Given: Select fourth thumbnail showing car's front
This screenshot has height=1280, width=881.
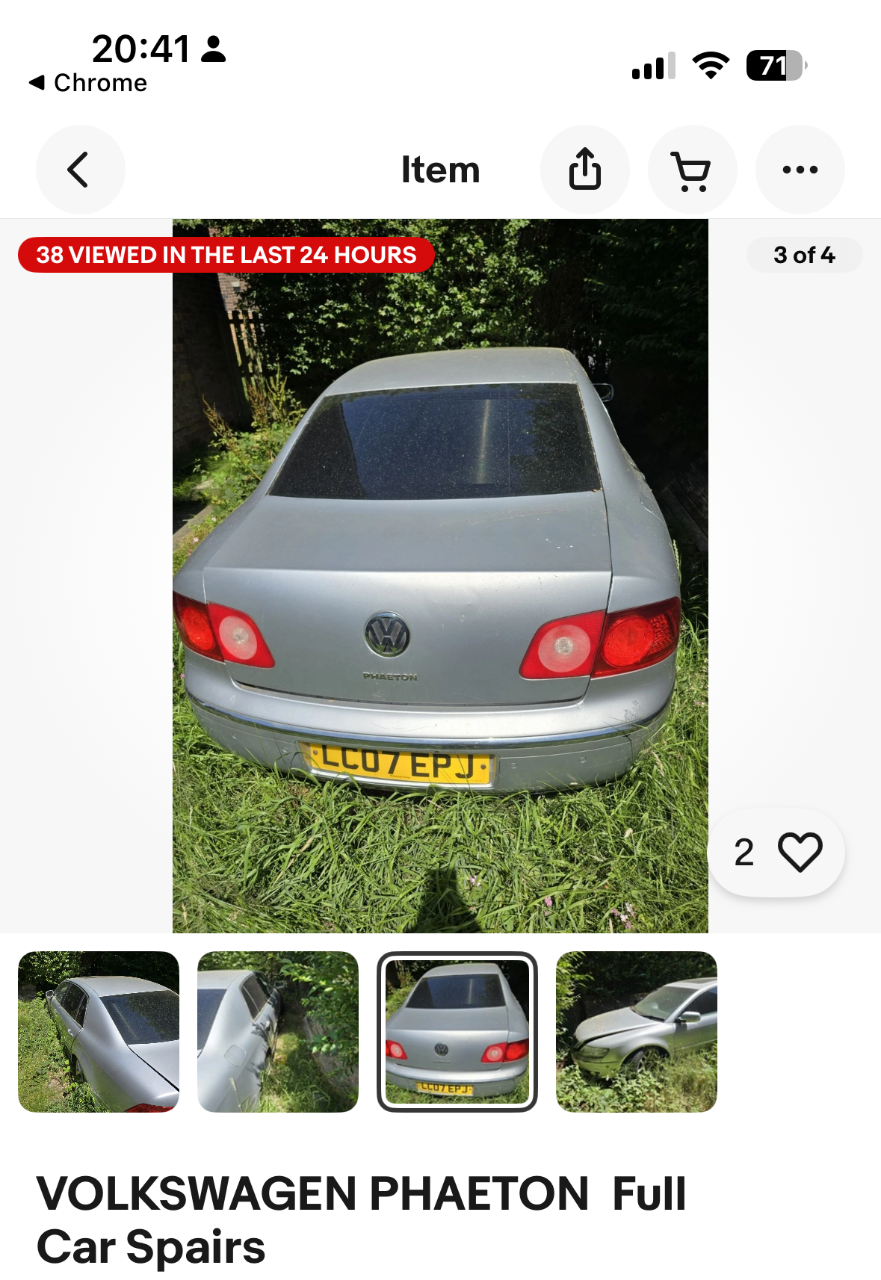Looking at the screenshot, I should click(x=636, y=1031).
